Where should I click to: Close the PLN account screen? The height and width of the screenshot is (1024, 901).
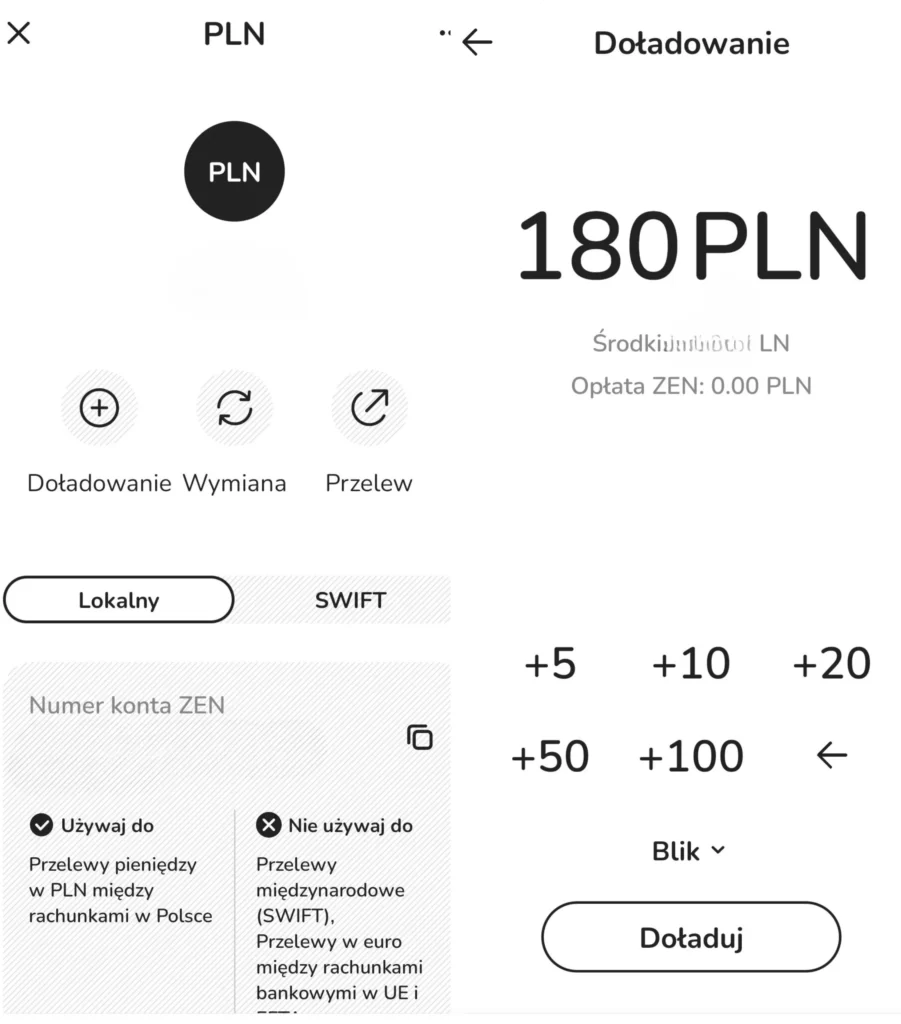coord(19,33)
